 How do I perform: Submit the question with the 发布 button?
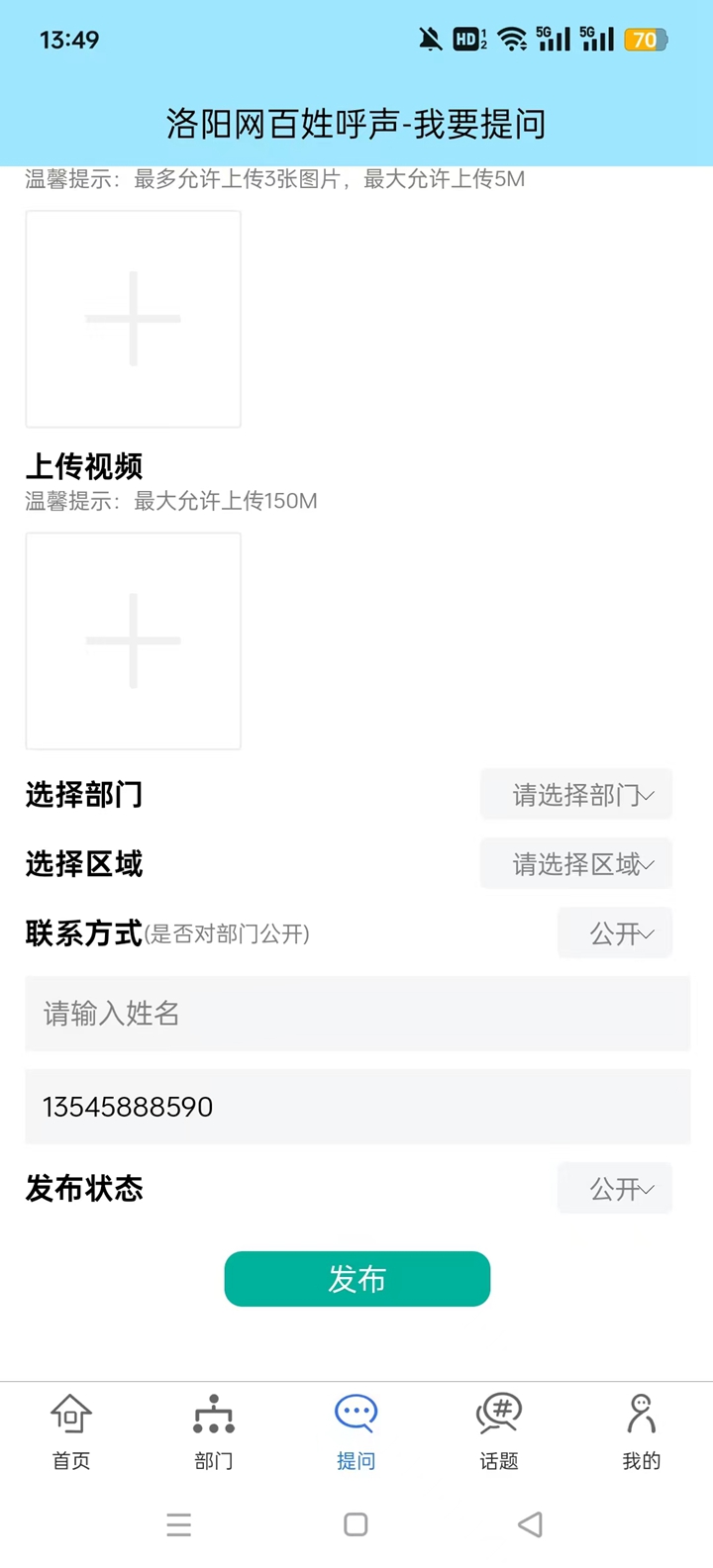[357, 1279]
